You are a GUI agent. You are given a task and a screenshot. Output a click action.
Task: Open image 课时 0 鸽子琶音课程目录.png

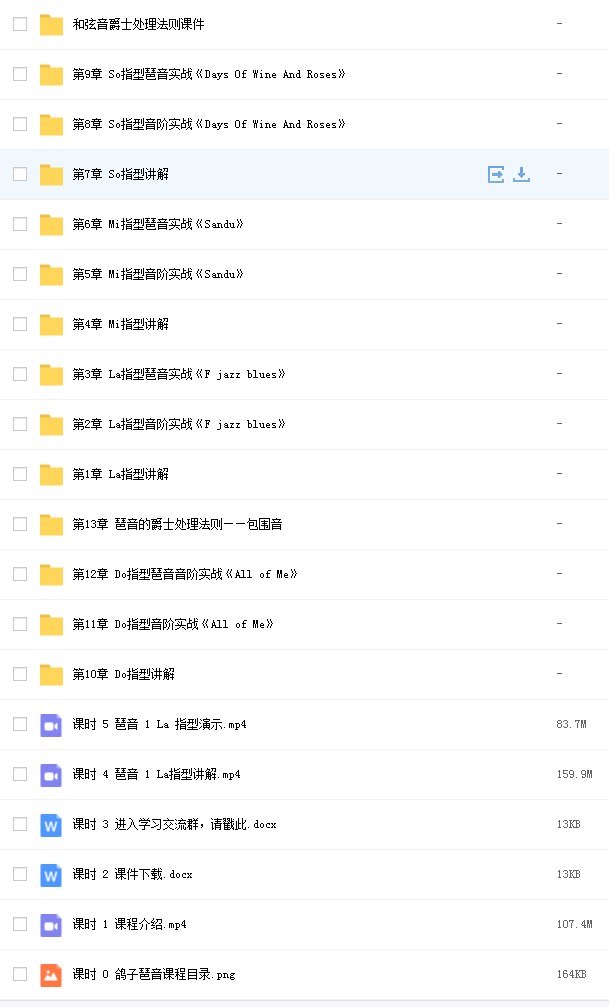154,975
